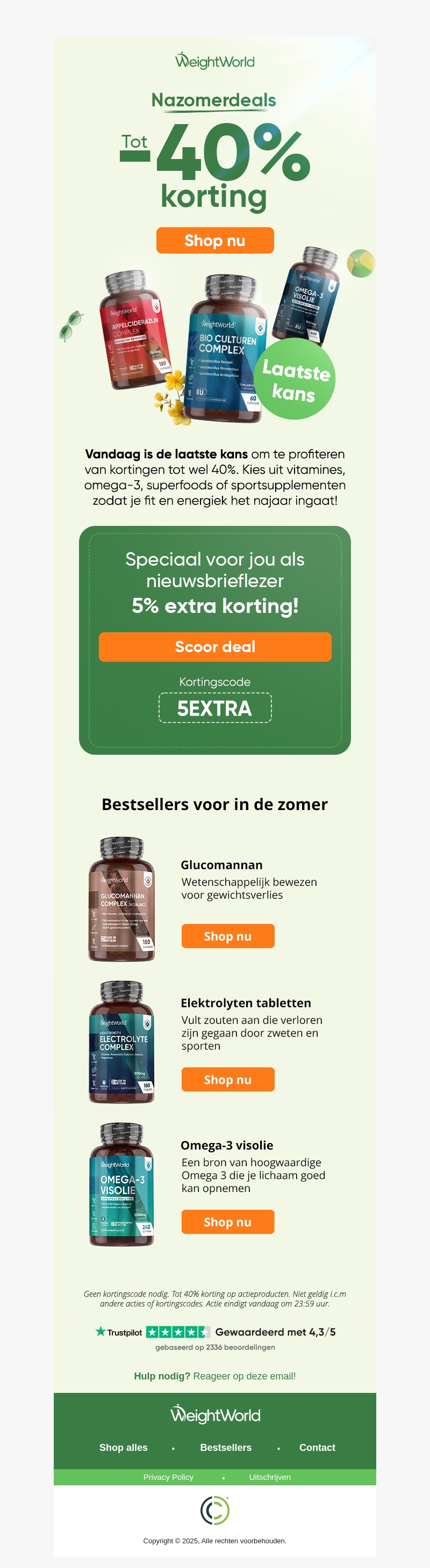
Task: Read the Privacy Policy
Action: (x=168, y=1477)
